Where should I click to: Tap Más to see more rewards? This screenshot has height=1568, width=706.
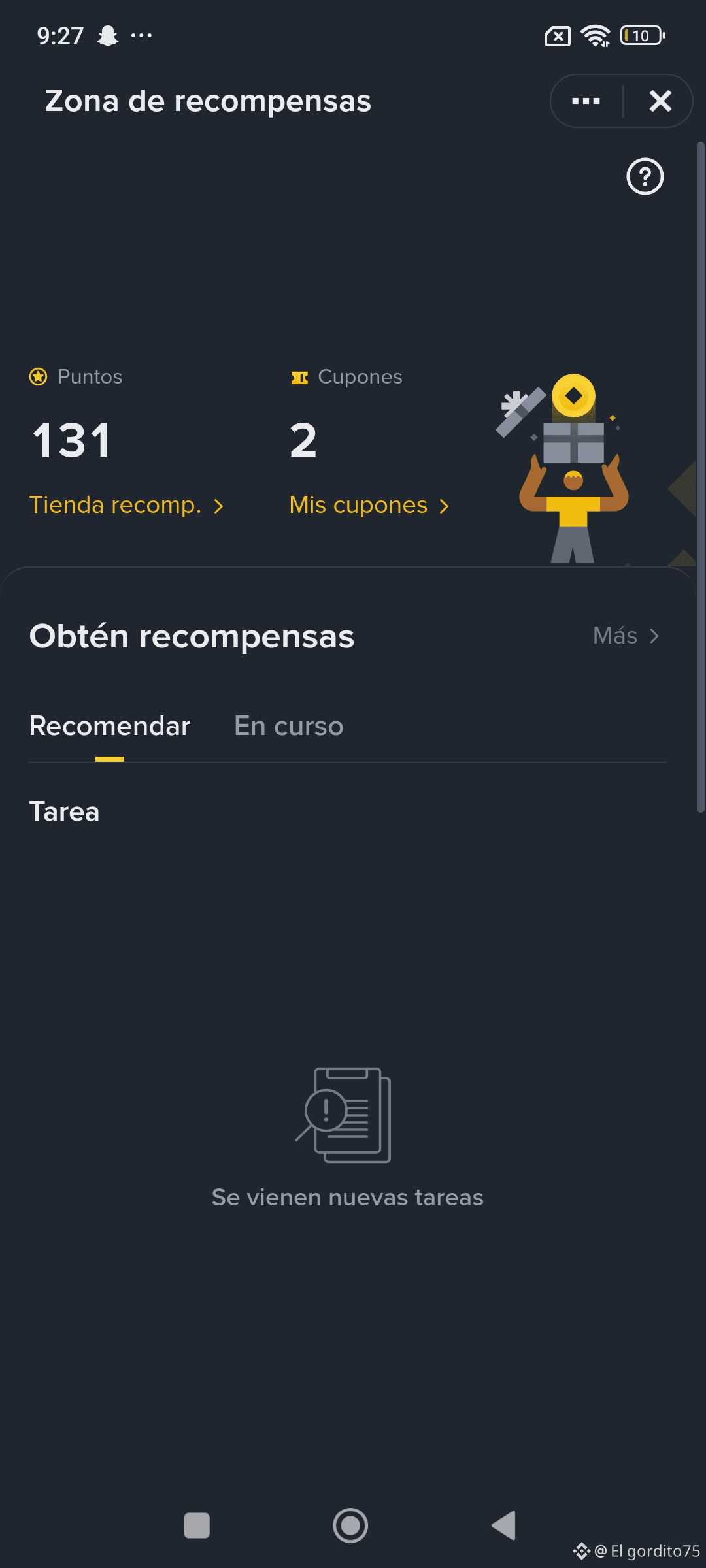click(x=625, y=636)
